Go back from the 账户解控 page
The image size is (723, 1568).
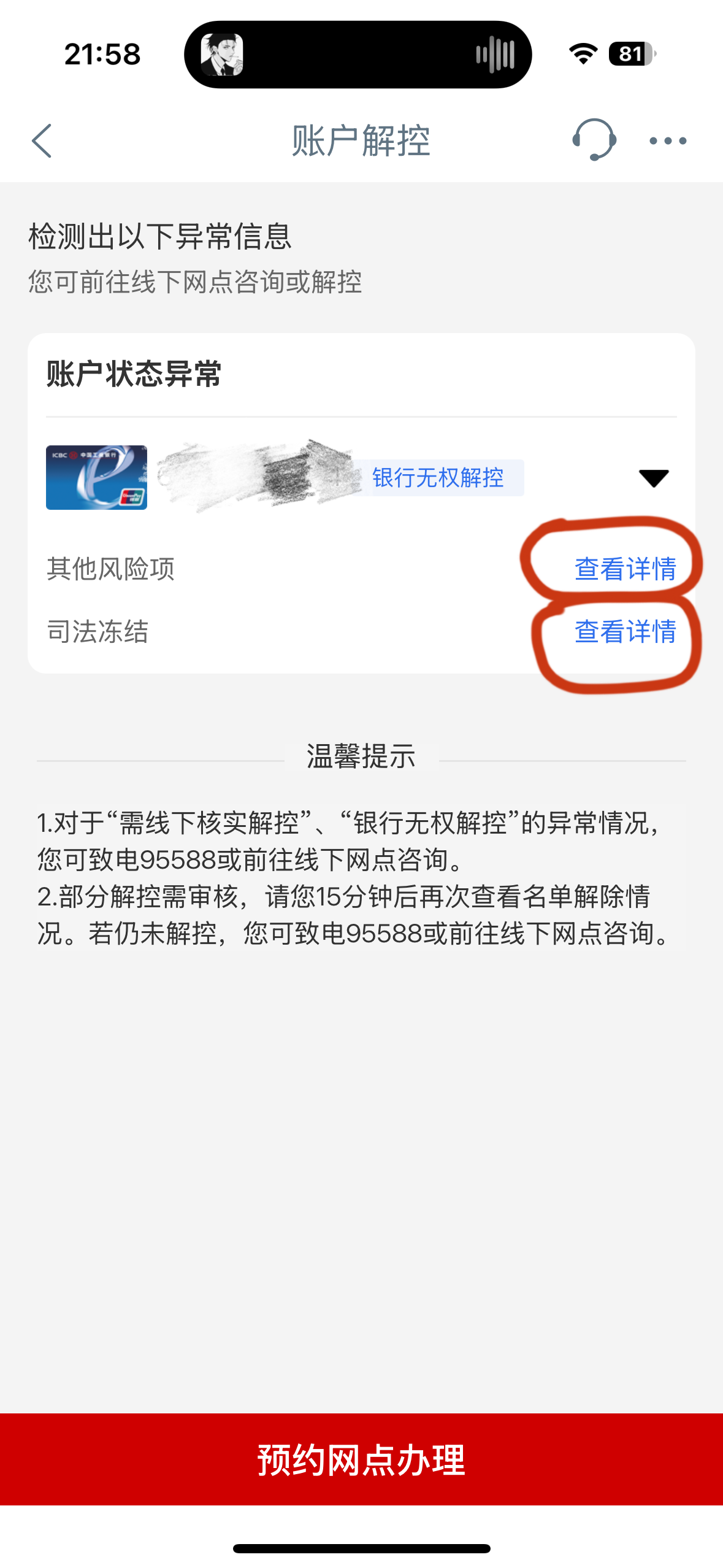pos(42,140)
